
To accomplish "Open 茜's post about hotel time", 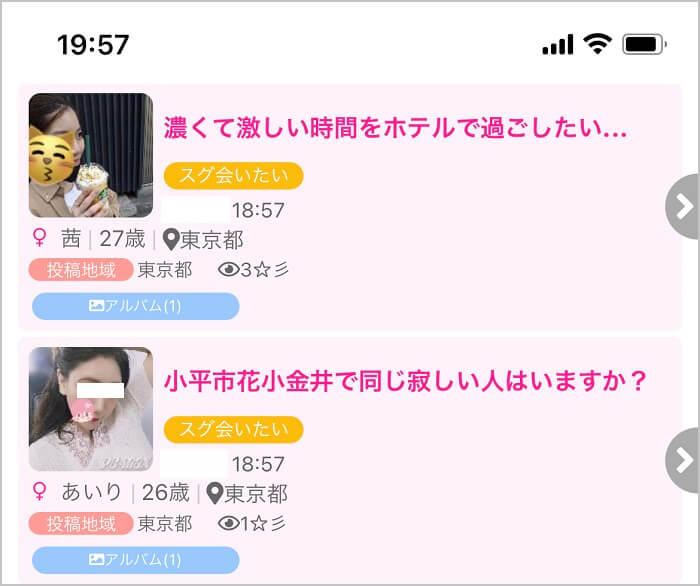I will tap(395, 128).
